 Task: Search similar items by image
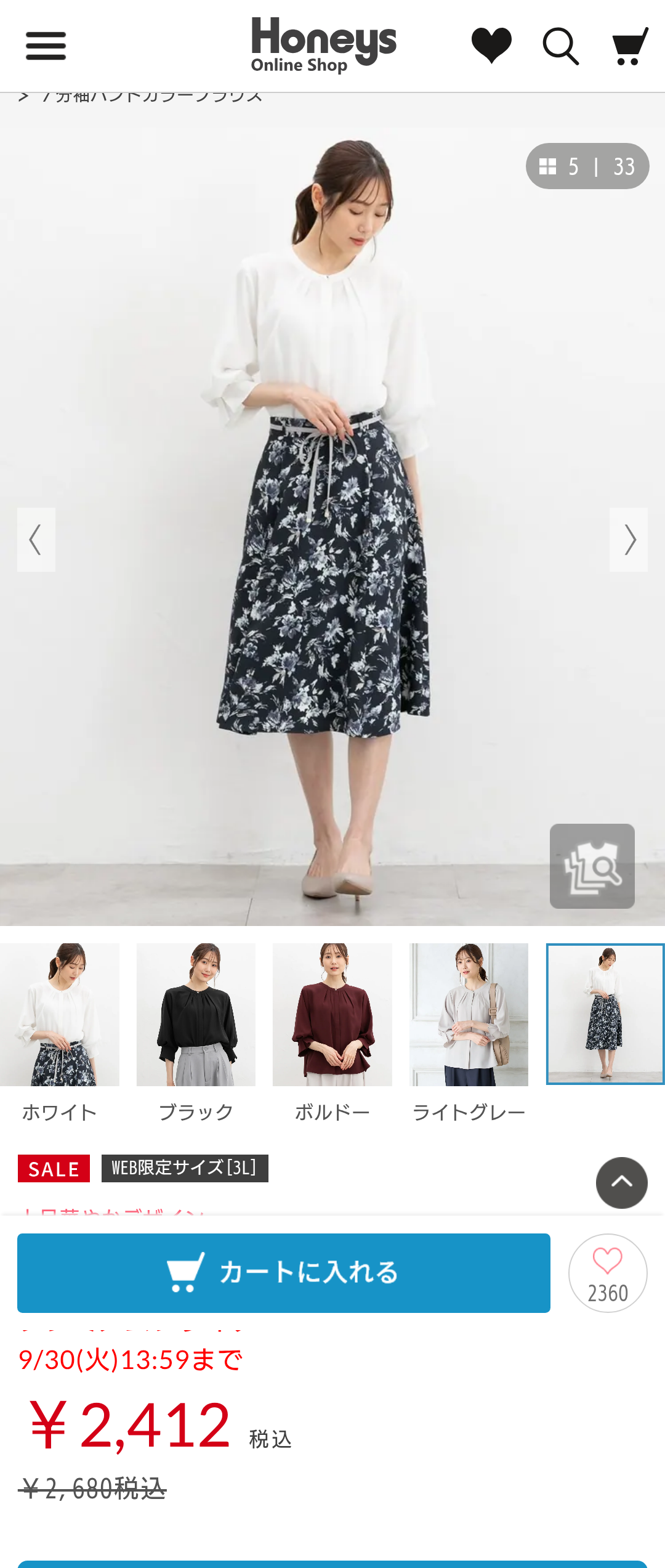pyautogui.click(x=592, y=866)
